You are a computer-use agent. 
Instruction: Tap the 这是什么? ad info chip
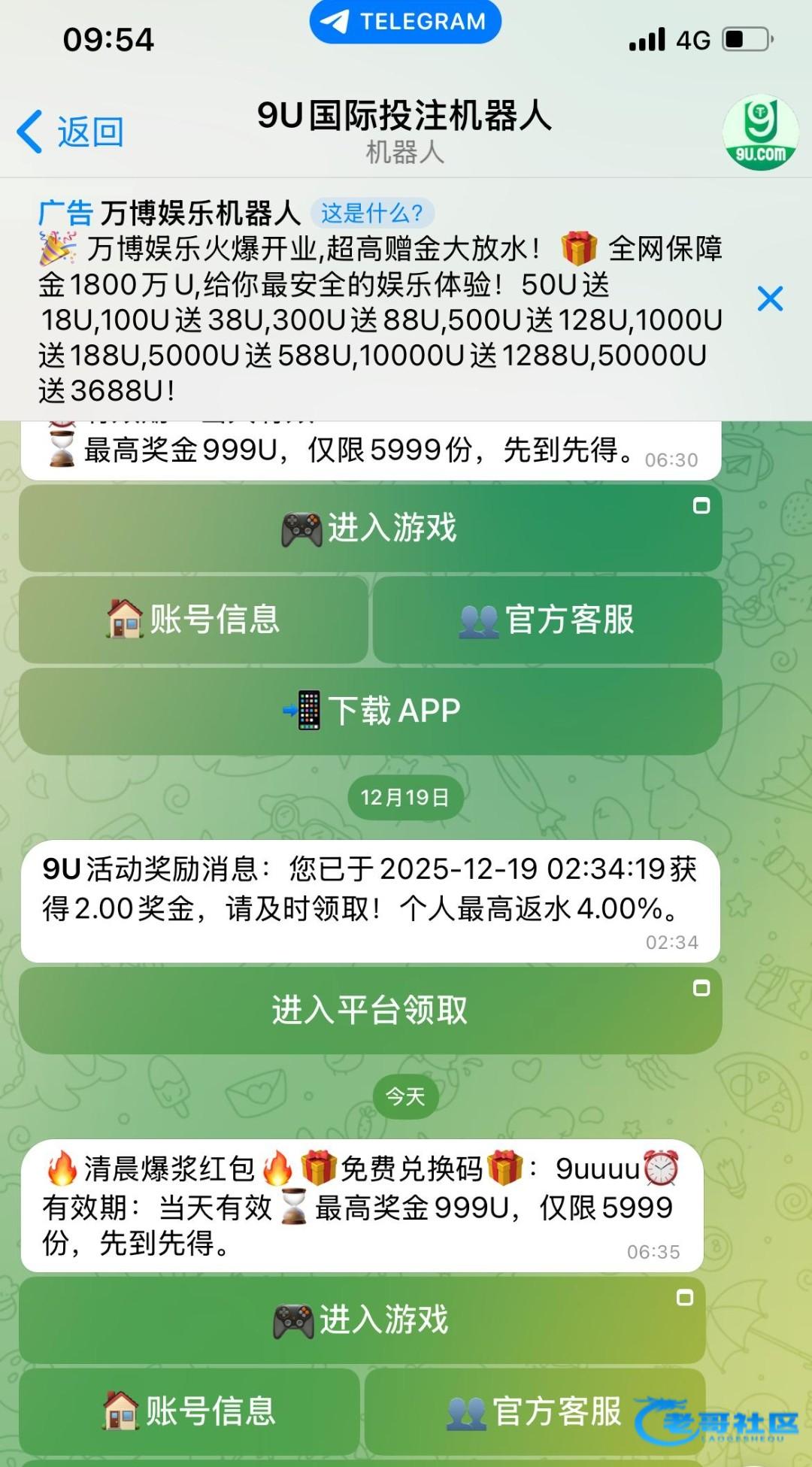pos(372,213)
